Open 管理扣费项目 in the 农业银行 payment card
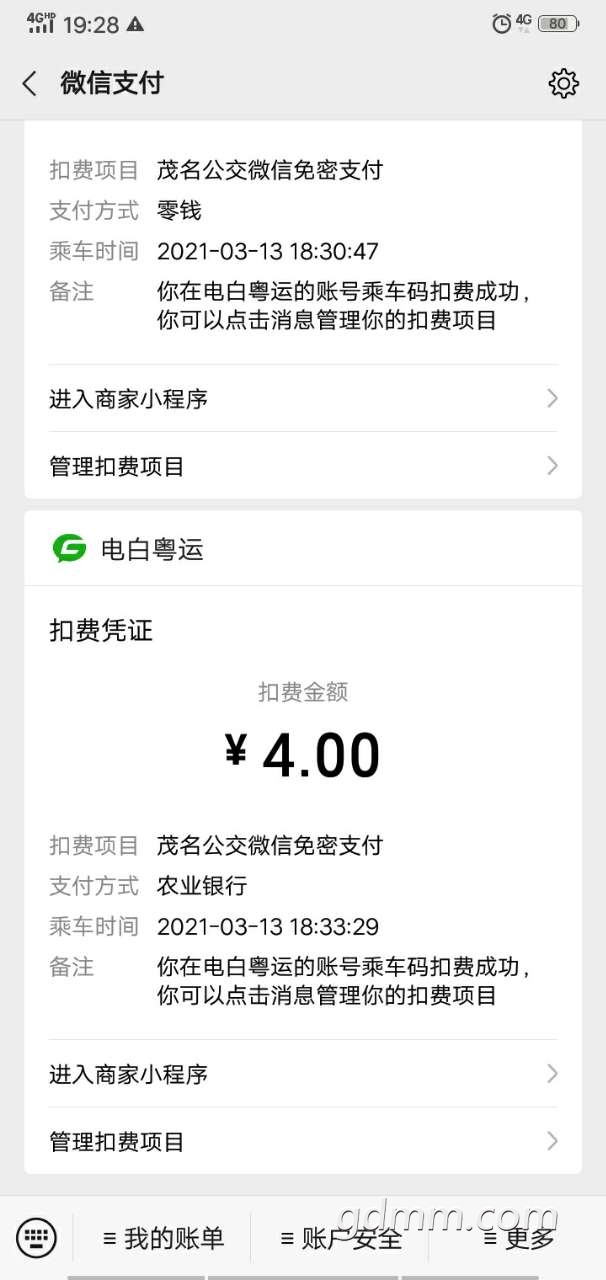This screenshot has width=606, height=1280. 302,1141
